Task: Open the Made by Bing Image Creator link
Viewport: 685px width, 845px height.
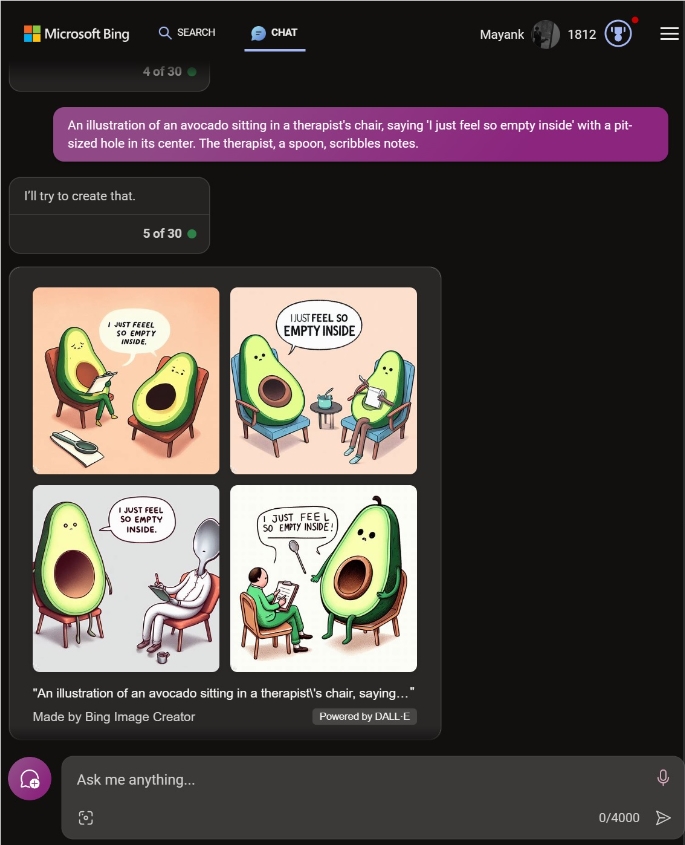Action: click(x=114, y=716)
